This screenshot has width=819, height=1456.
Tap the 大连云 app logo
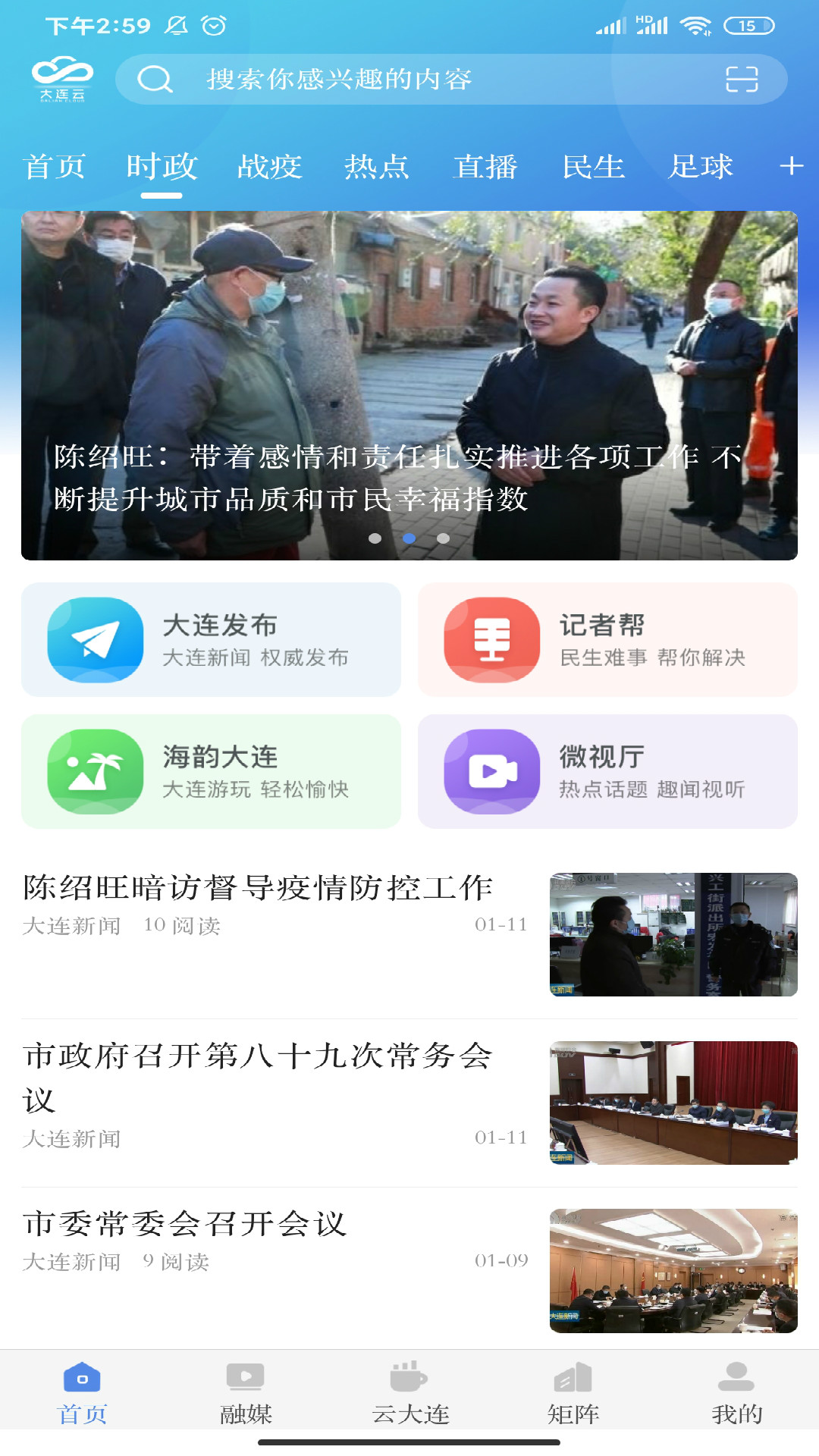64,79
